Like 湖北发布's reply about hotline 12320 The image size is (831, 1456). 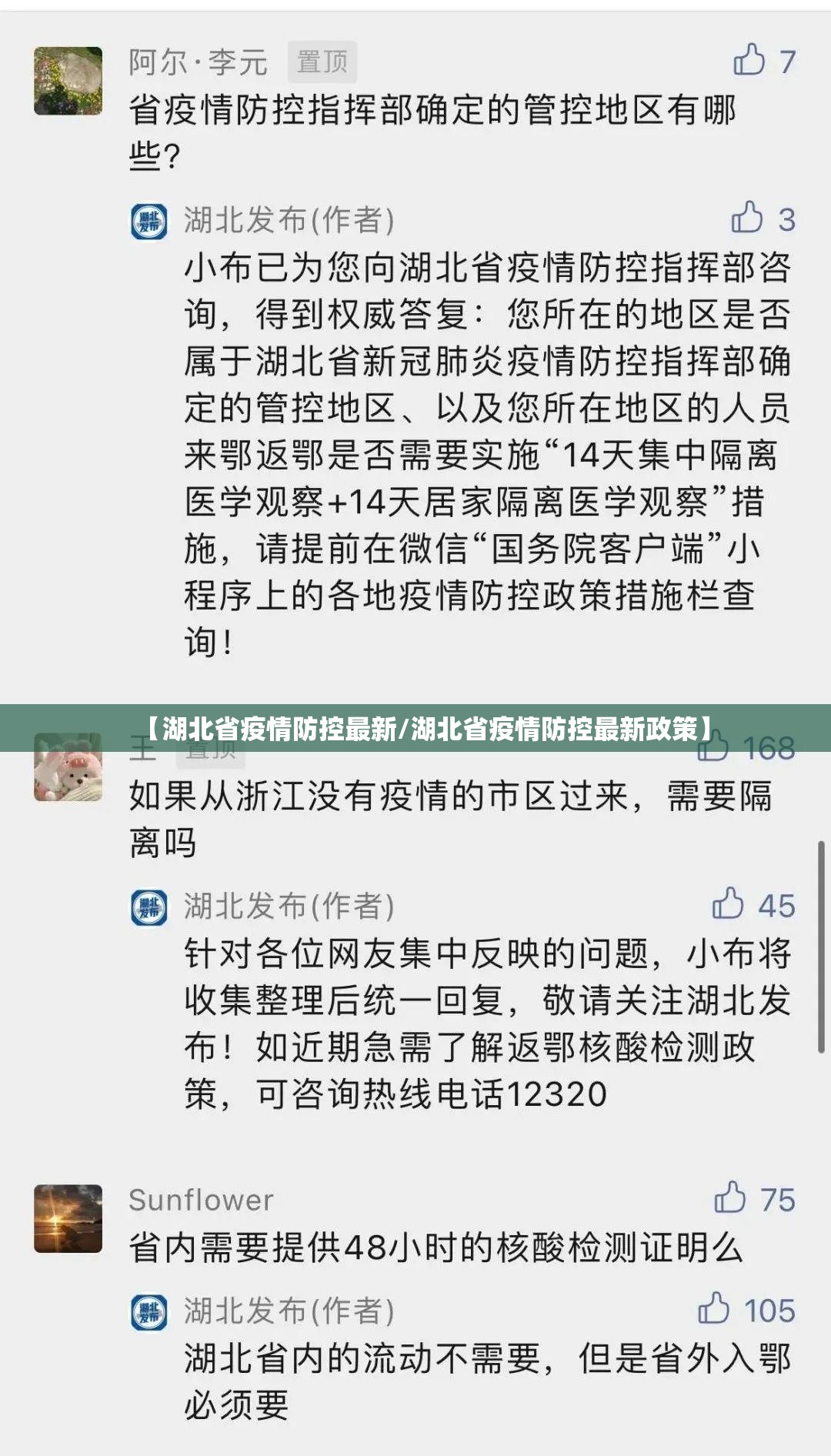[728, 904]
